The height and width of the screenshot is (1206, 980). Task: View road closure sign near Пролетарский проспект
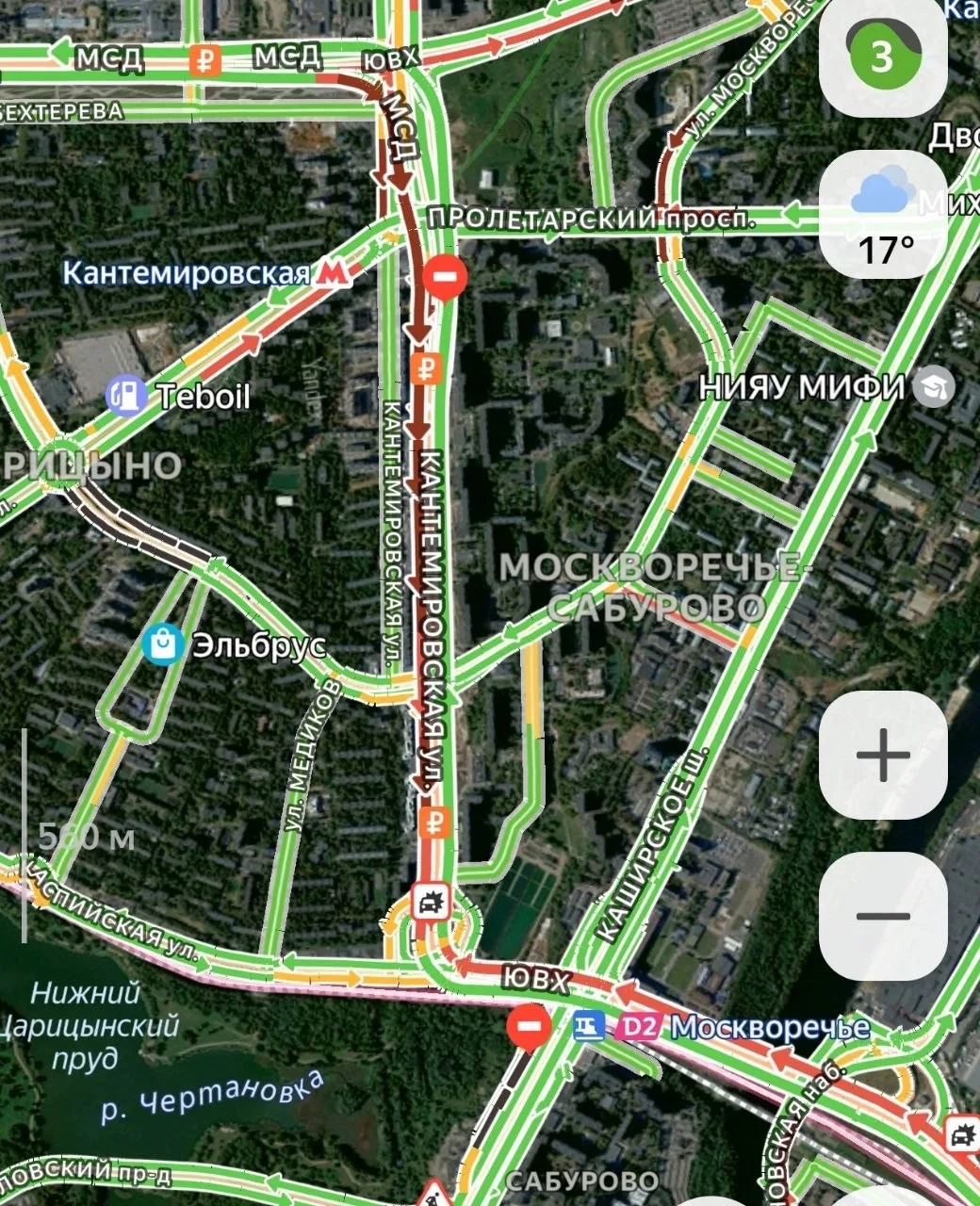tap(445, 277)
